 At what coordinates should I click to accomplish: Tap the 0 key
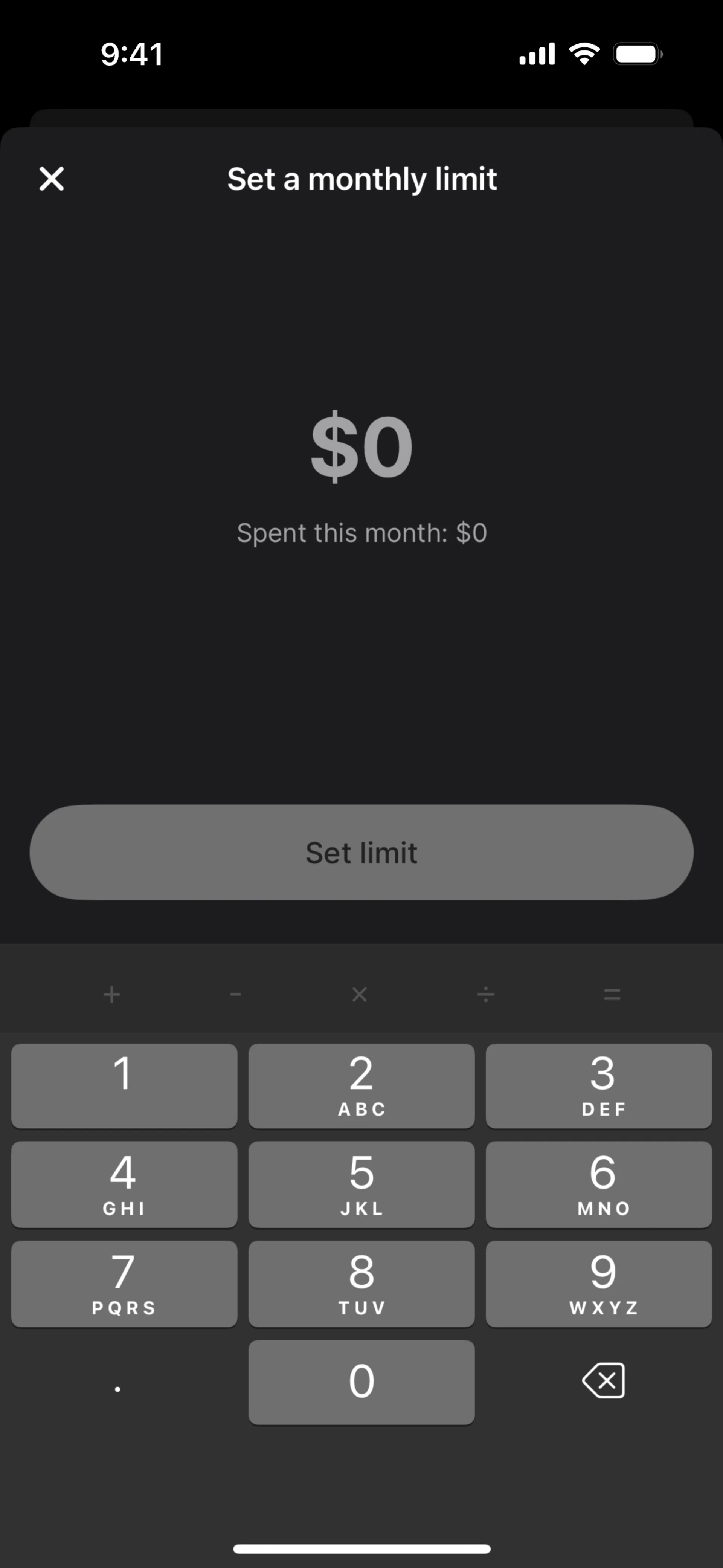pyautogui.click(x=361, y=1382)
